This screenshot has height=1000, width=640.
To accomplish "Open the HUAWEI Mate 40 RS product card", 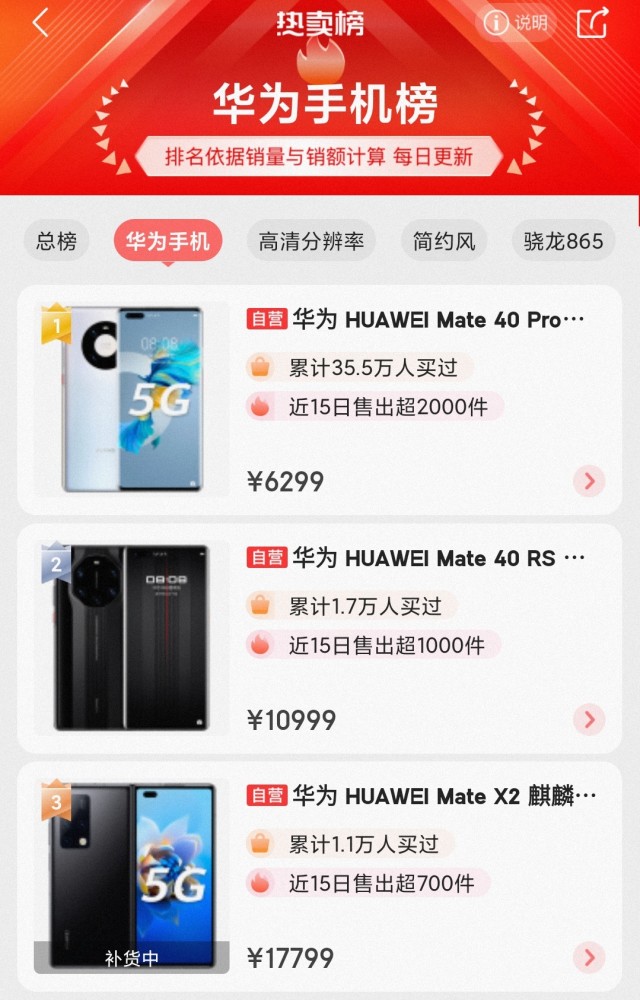I will pos(415,558).
